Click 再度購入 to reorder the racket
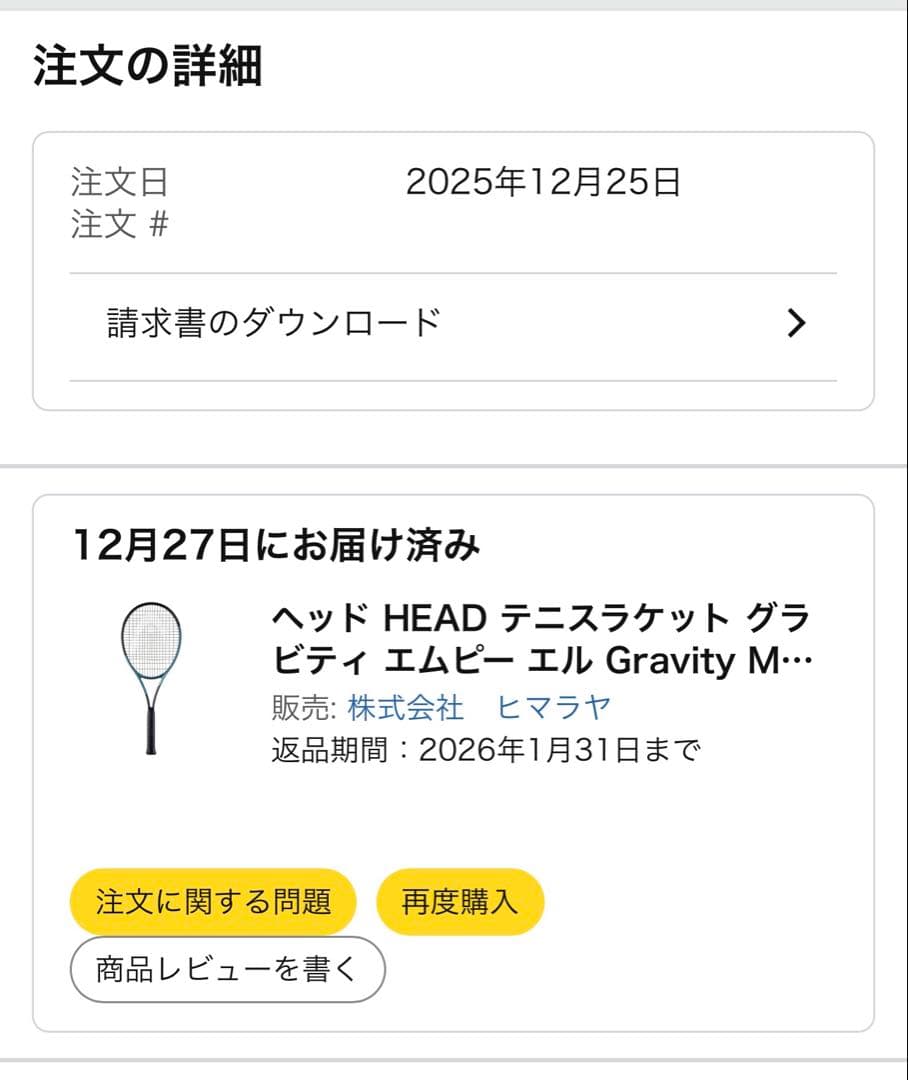 459,901
